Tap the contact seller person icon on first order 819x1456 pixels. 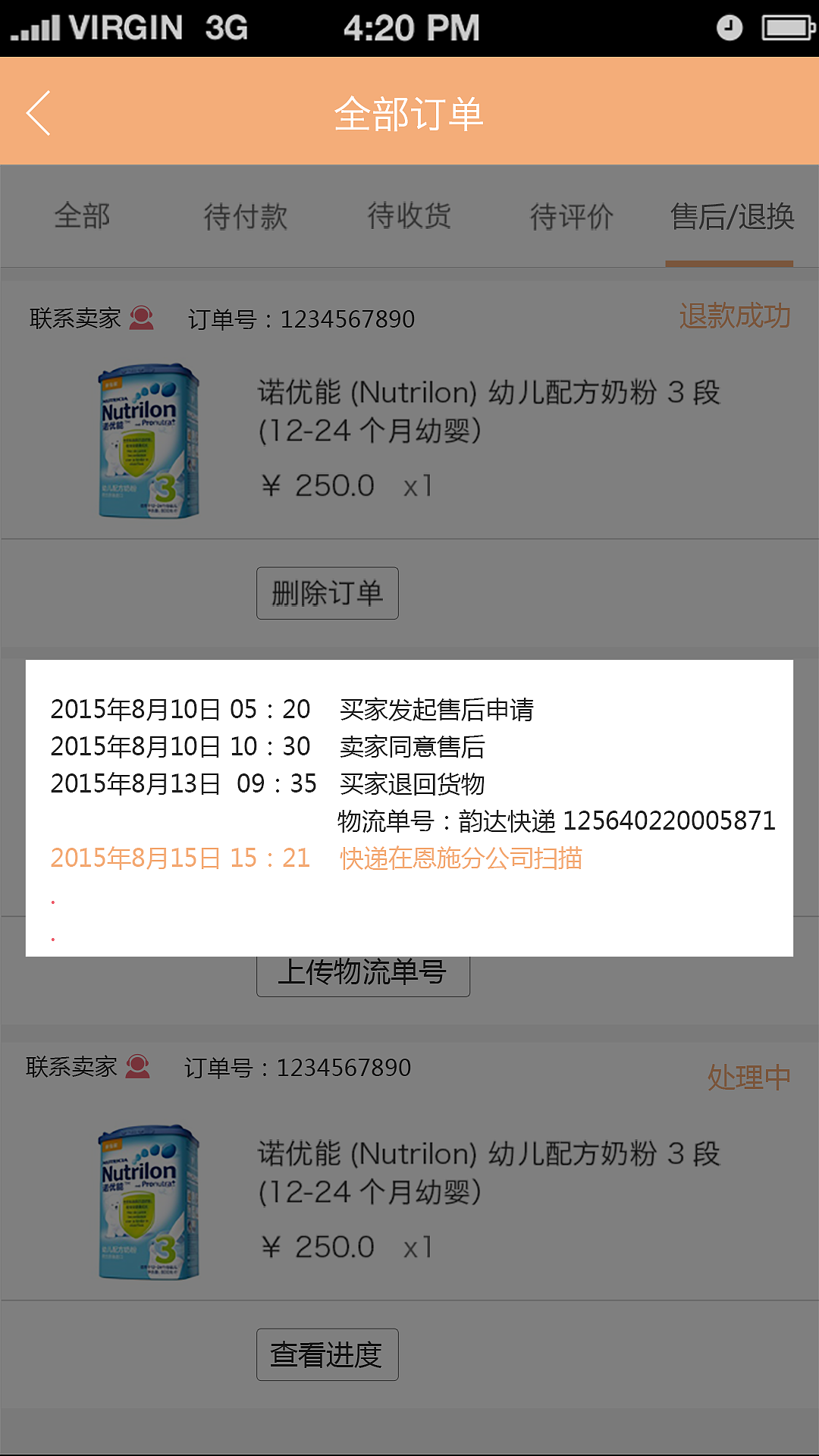(x=141, y=319)
